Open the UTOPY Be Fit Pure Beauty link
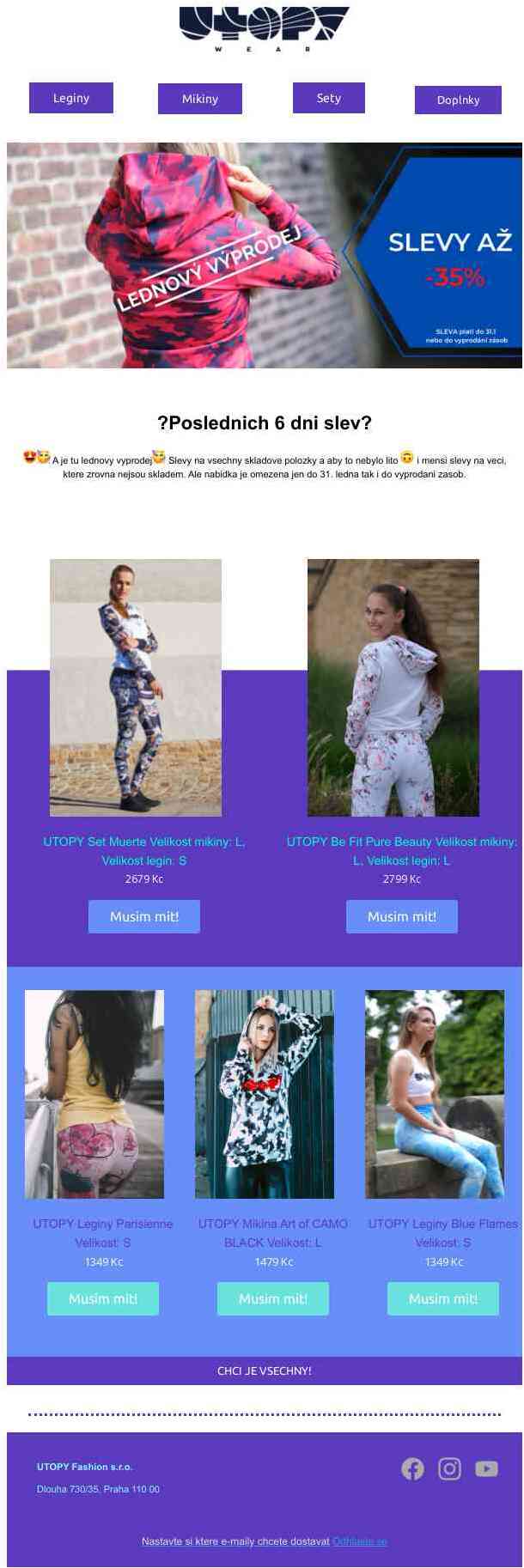Viewport: 524px width, 1568px height. coord(401,850)
